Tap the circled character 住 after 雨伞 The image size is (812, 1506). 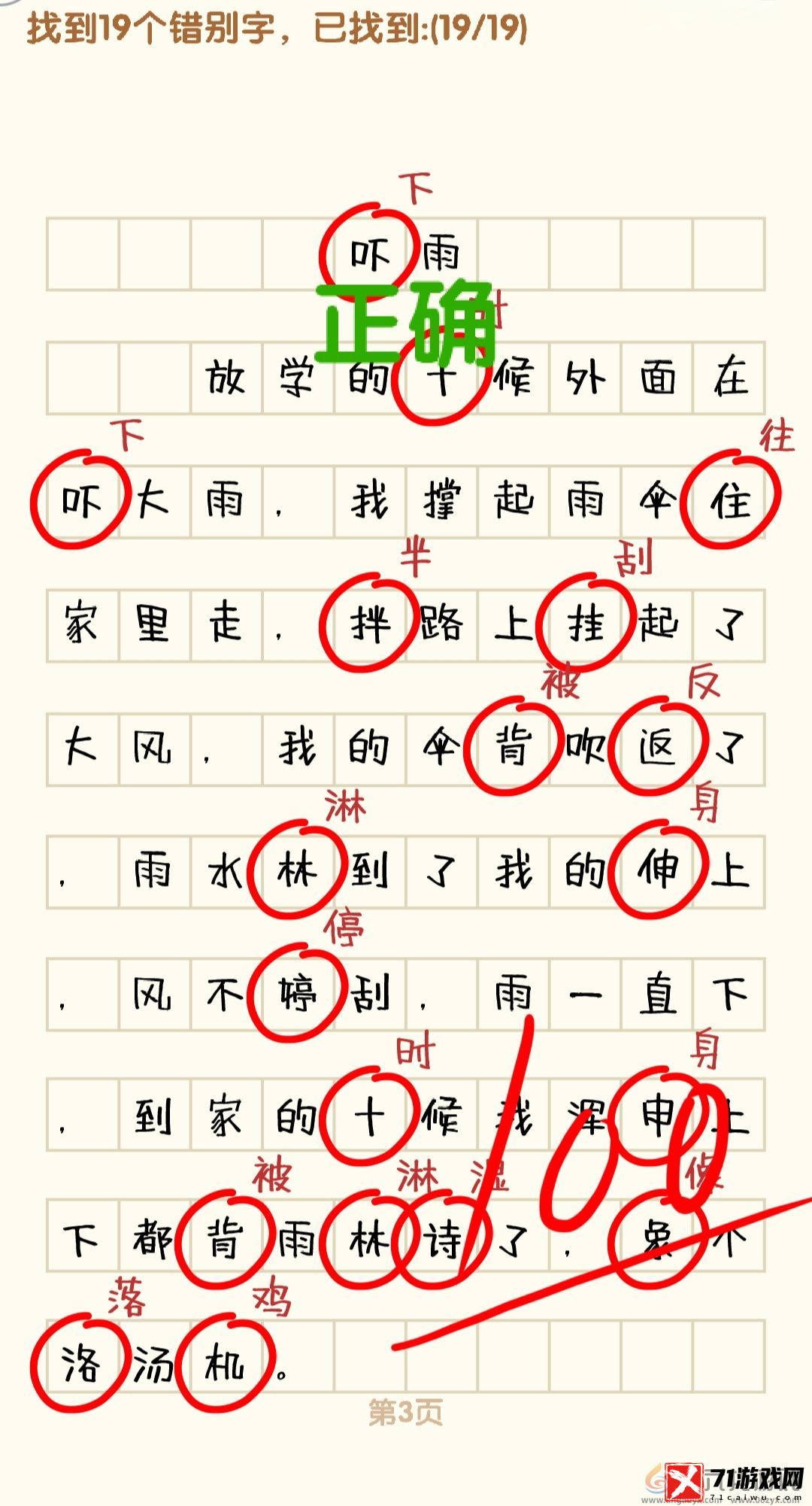(x=731, y=500)
